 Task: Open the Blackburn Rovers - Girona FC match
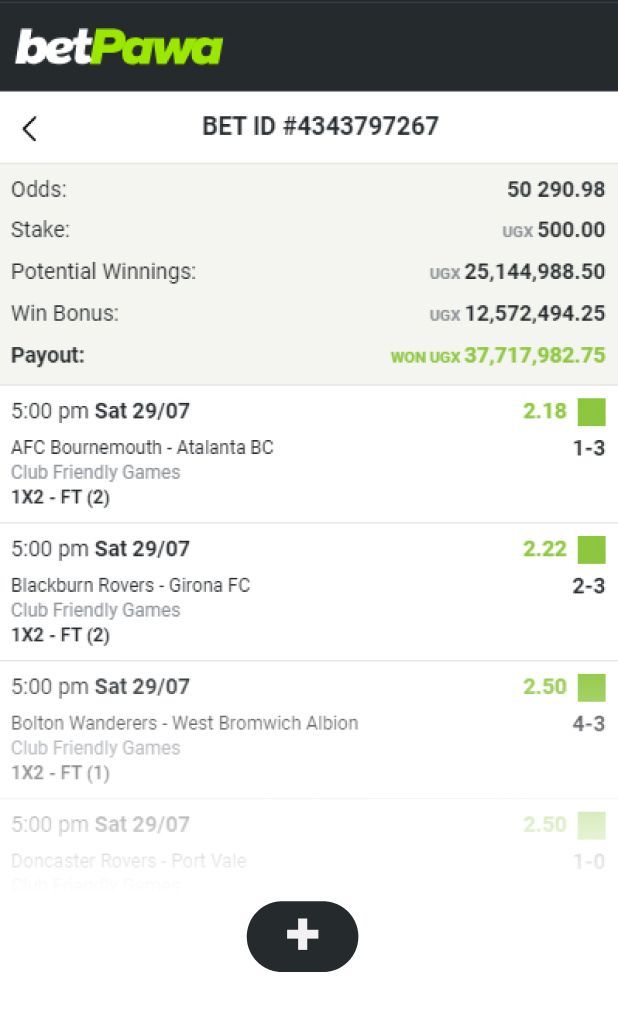click(x=130, y=586)
